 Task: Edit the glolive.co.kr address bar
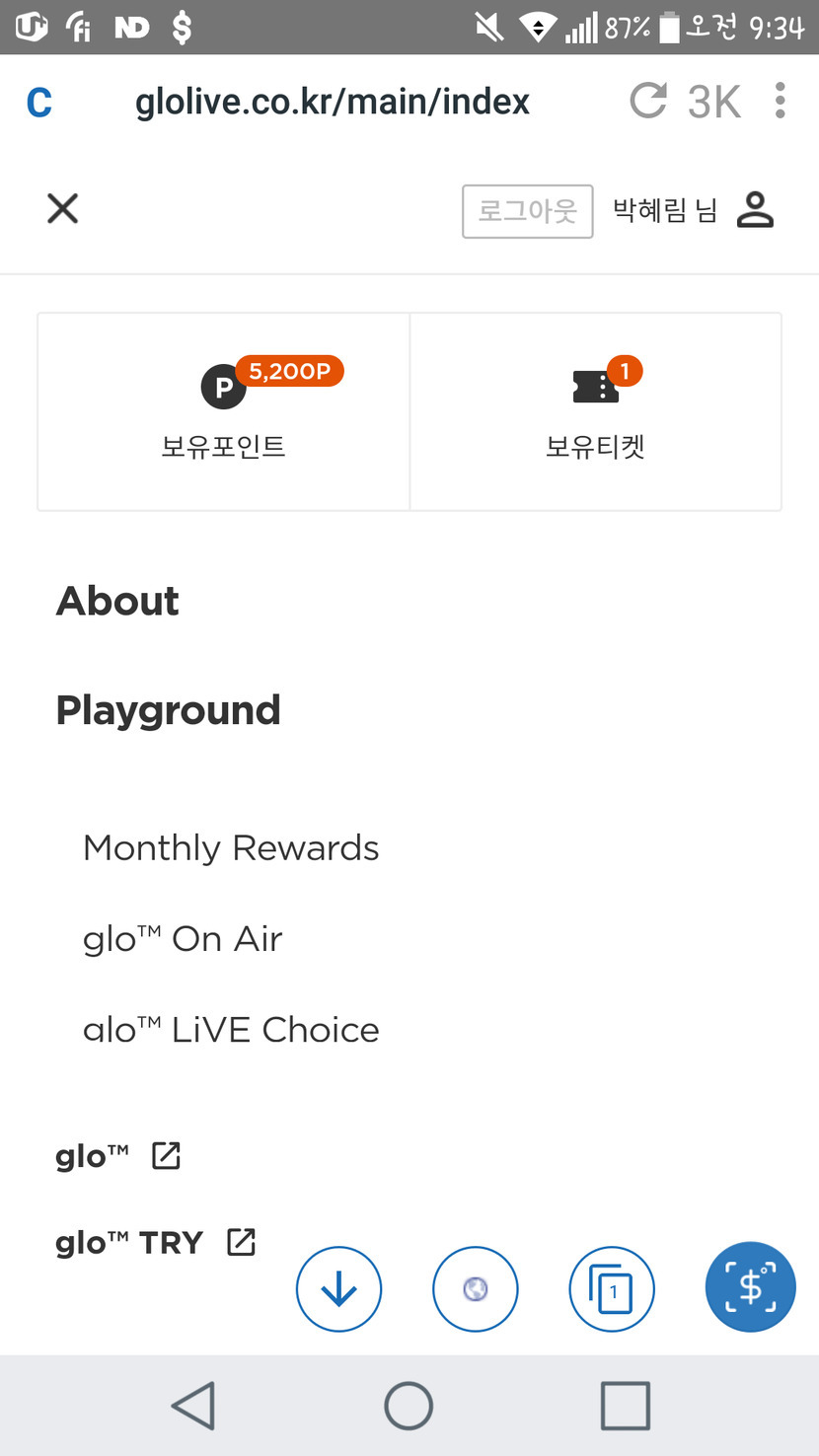tap(333, 101)
